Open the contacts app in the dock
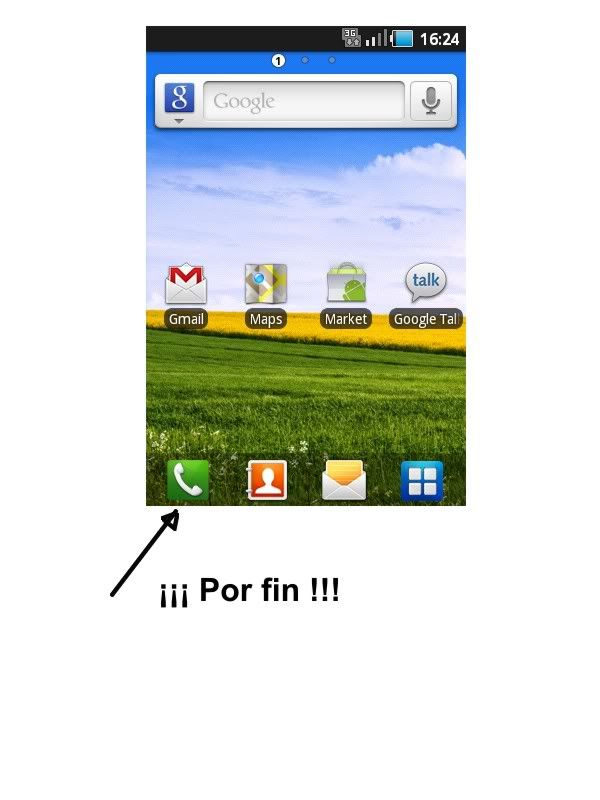Image resolution: width=600 pixels, height=800 pixels. pos(267,481)
